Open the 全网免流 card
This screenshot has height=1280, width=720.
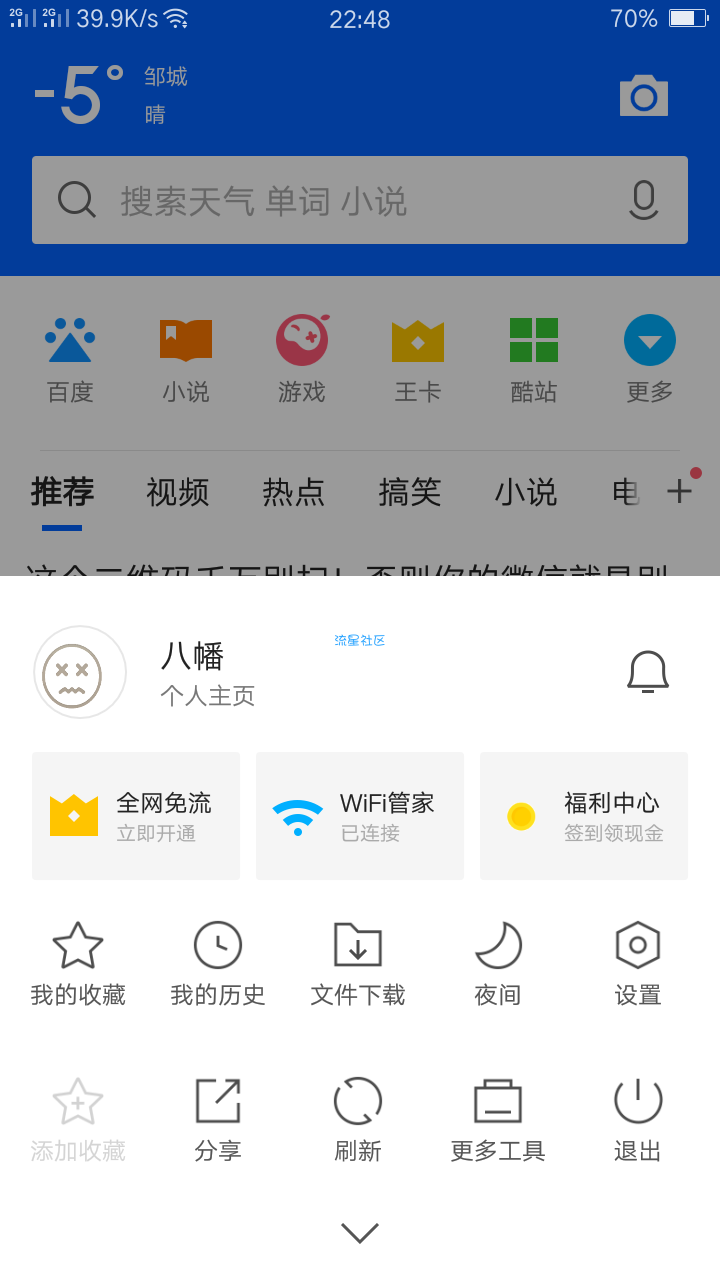click(136, 816)
